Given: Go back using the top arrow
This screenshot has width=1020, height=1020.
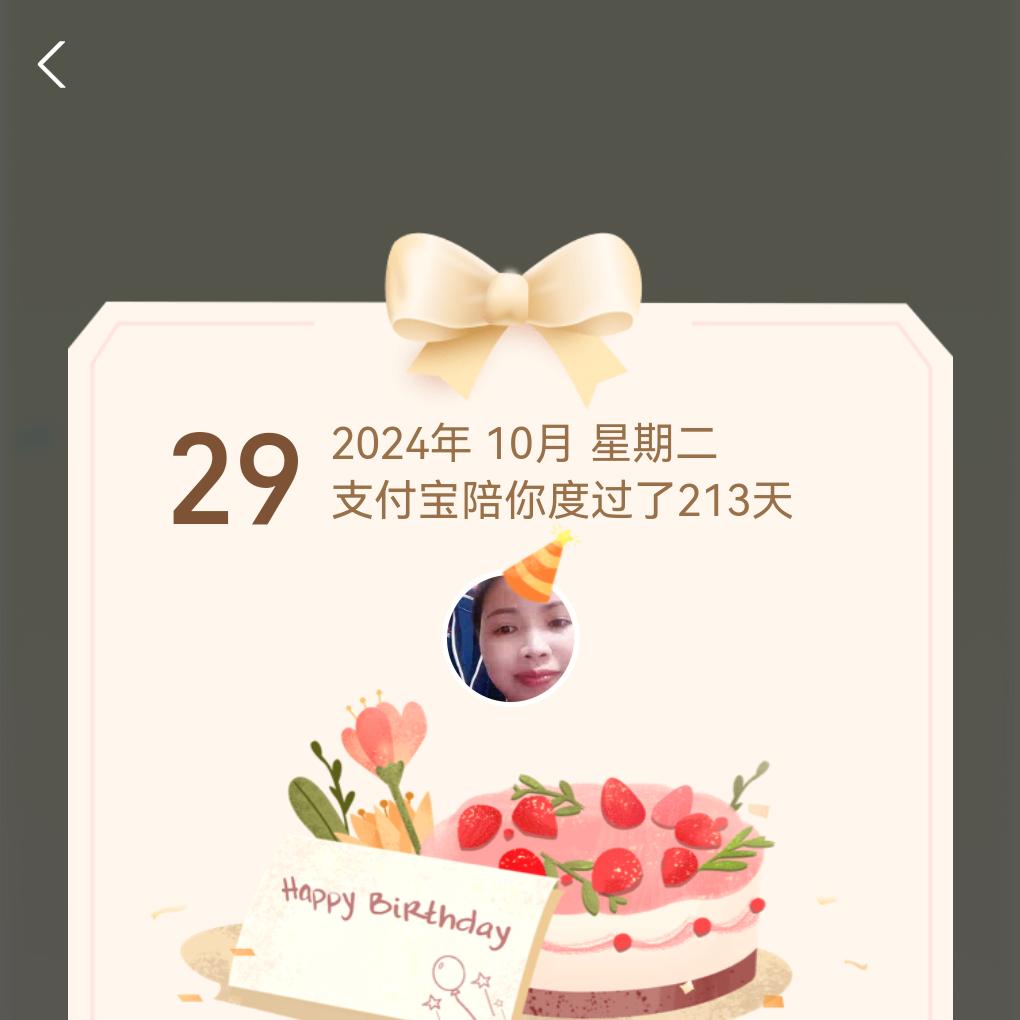Looking at the screenshot, I should [52, 65].
